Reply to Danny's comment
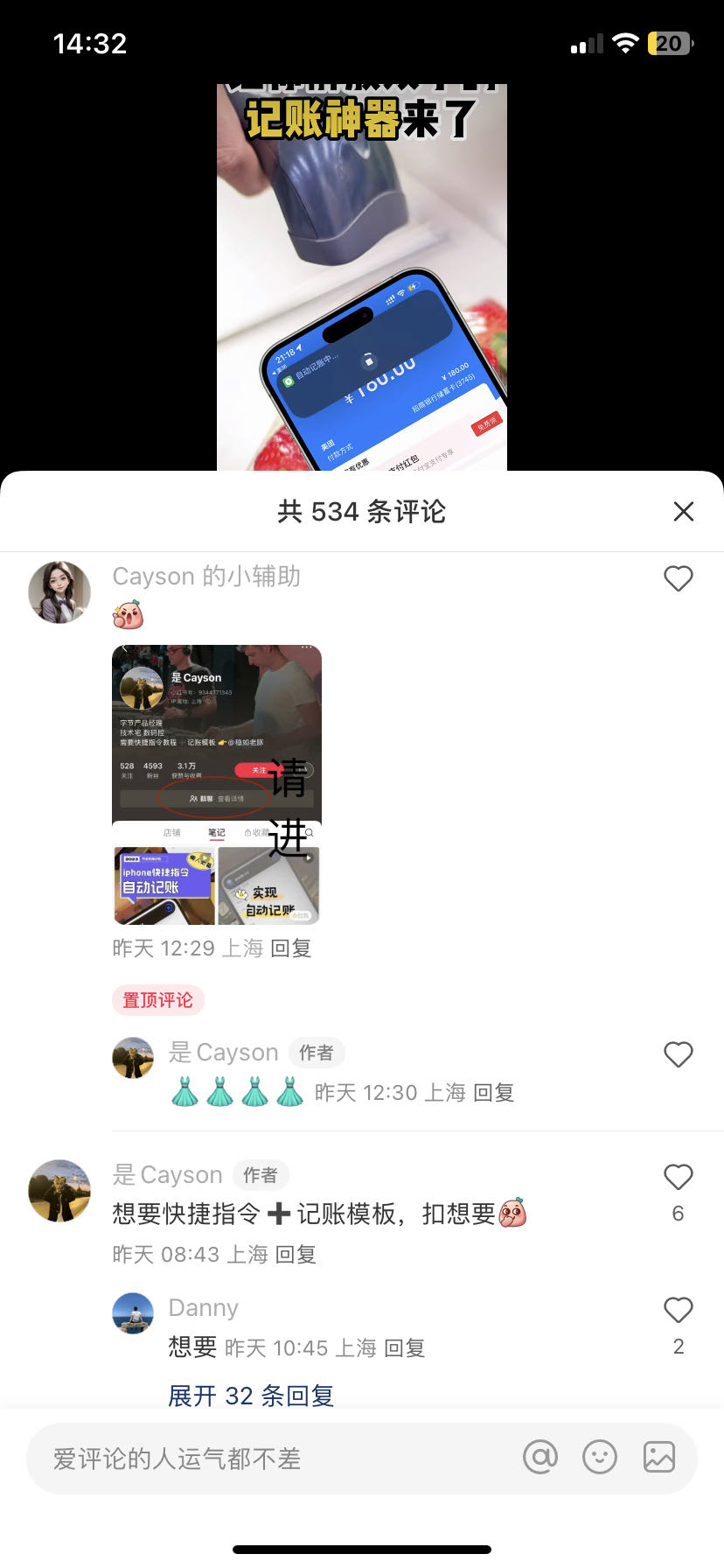This screenshot has height=1568, width=724. click(x=404, y=1348)
